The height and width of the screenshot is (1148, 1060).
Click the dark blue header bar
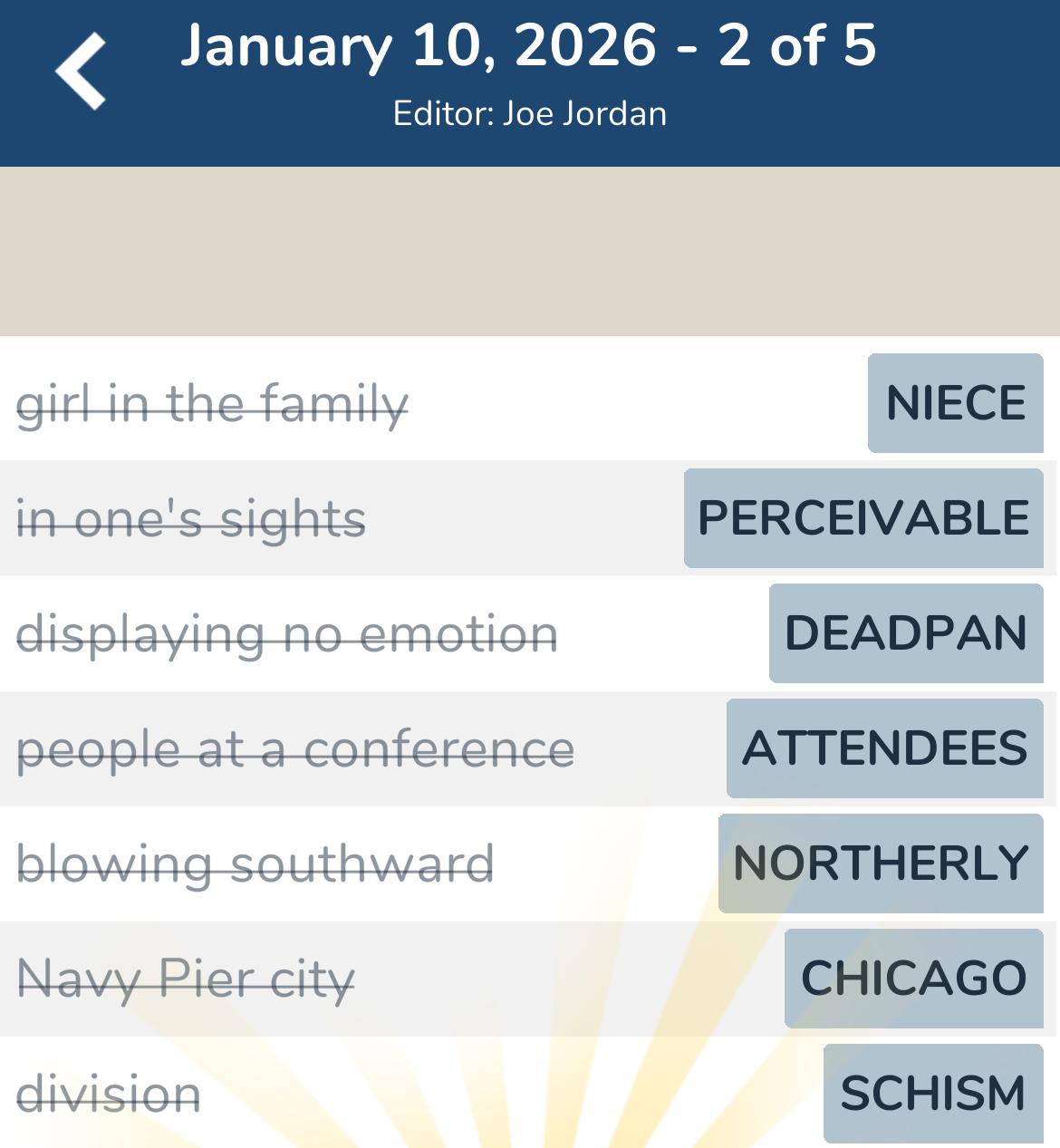point(530,82)
